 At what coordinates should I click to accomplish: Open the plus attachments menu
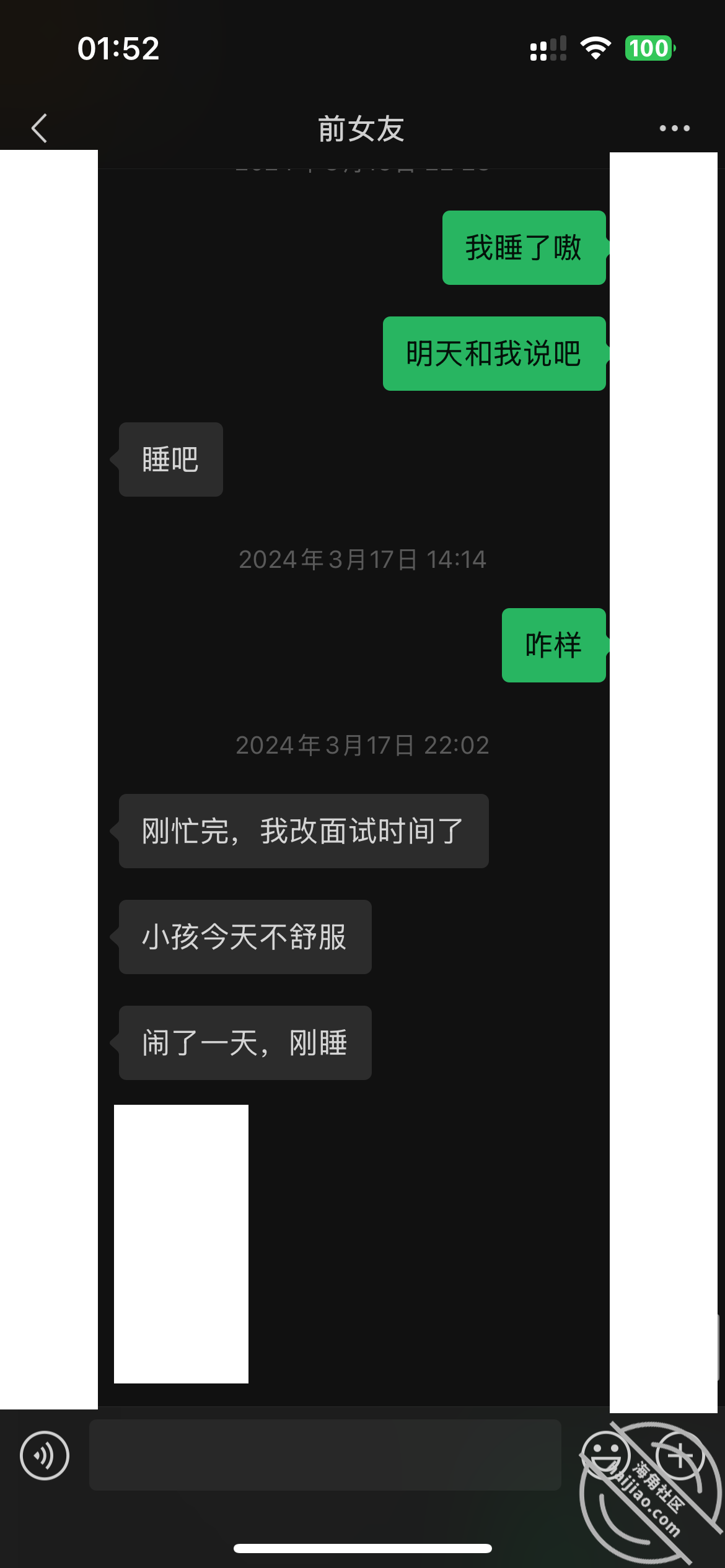click(x=680, y=1455)
